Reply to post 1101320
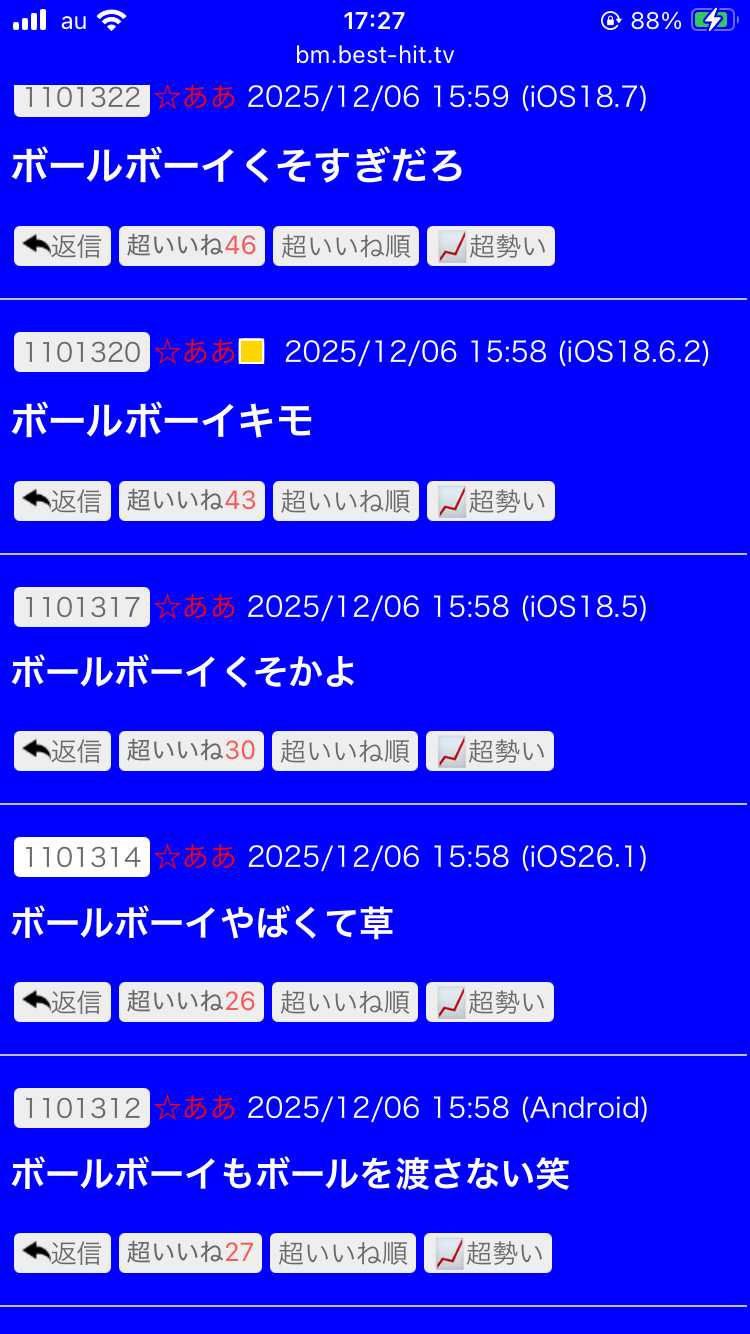 point(62,501)
